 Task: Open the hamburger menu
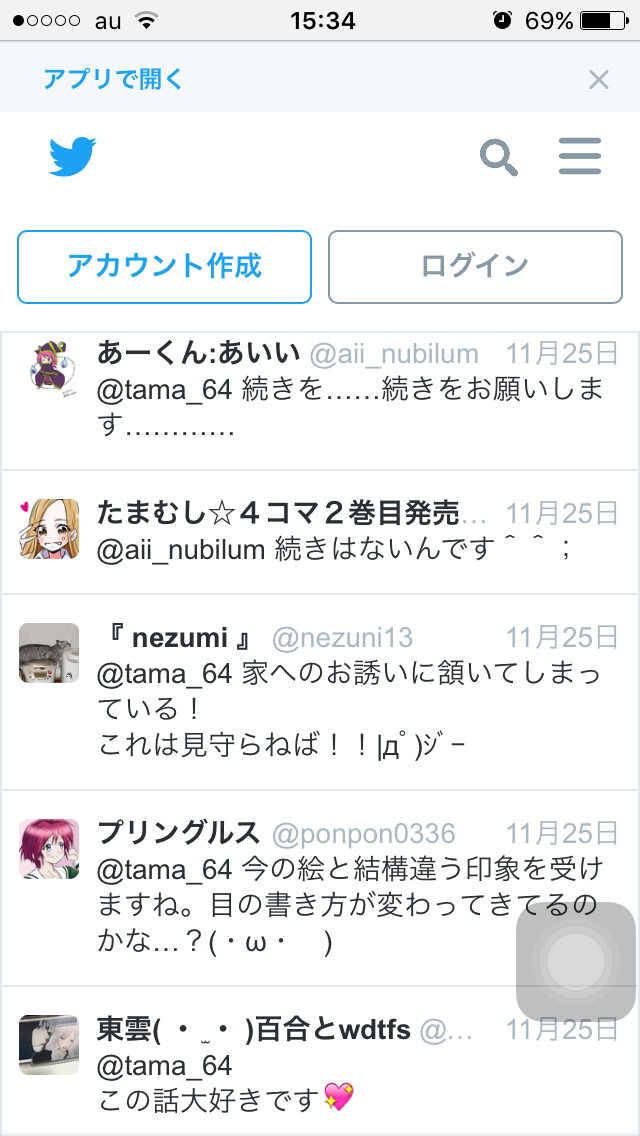click(580, 157)
